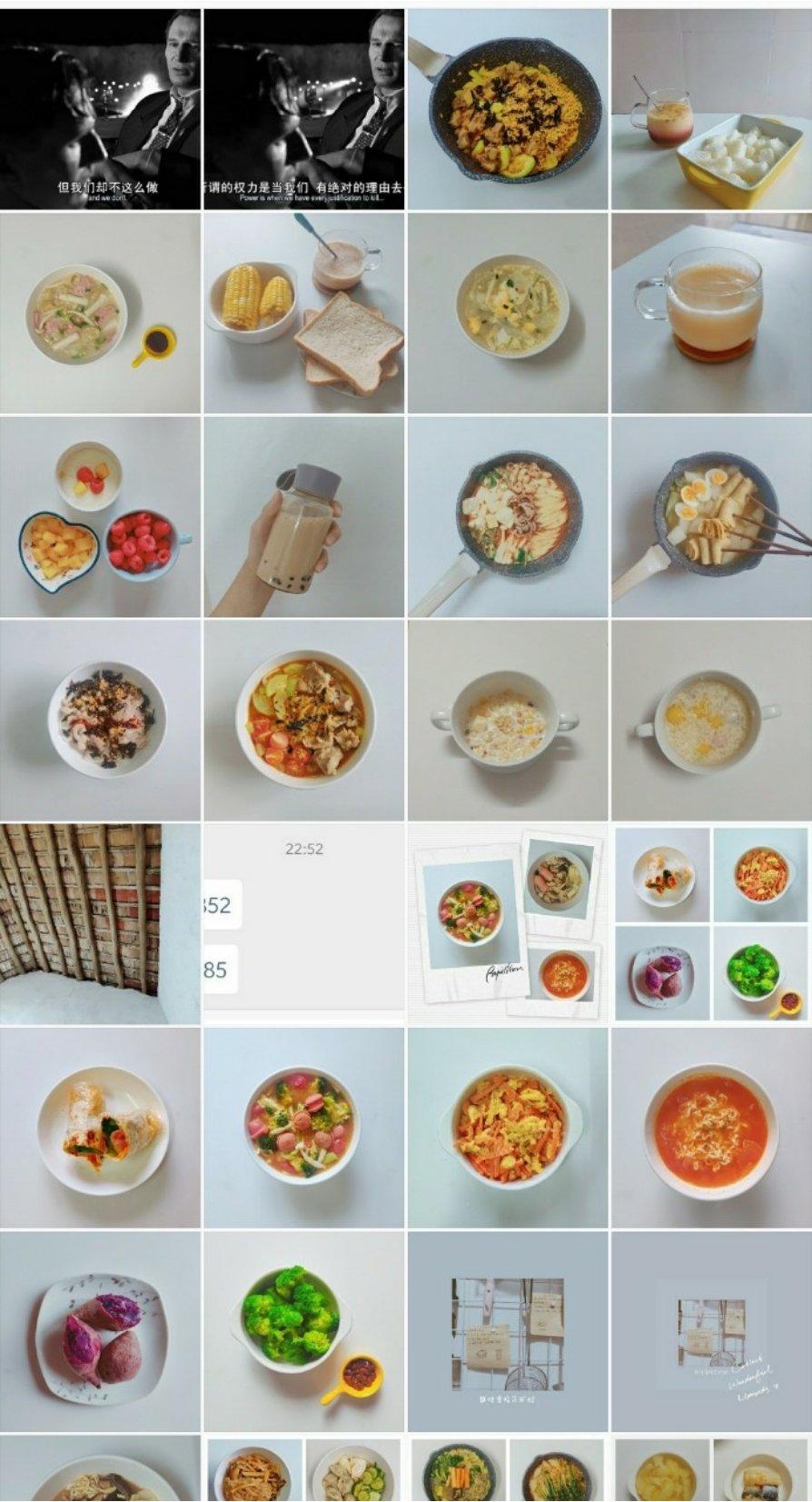
Task: Open the glass mug of juice photo
Action: pos(711,313)
